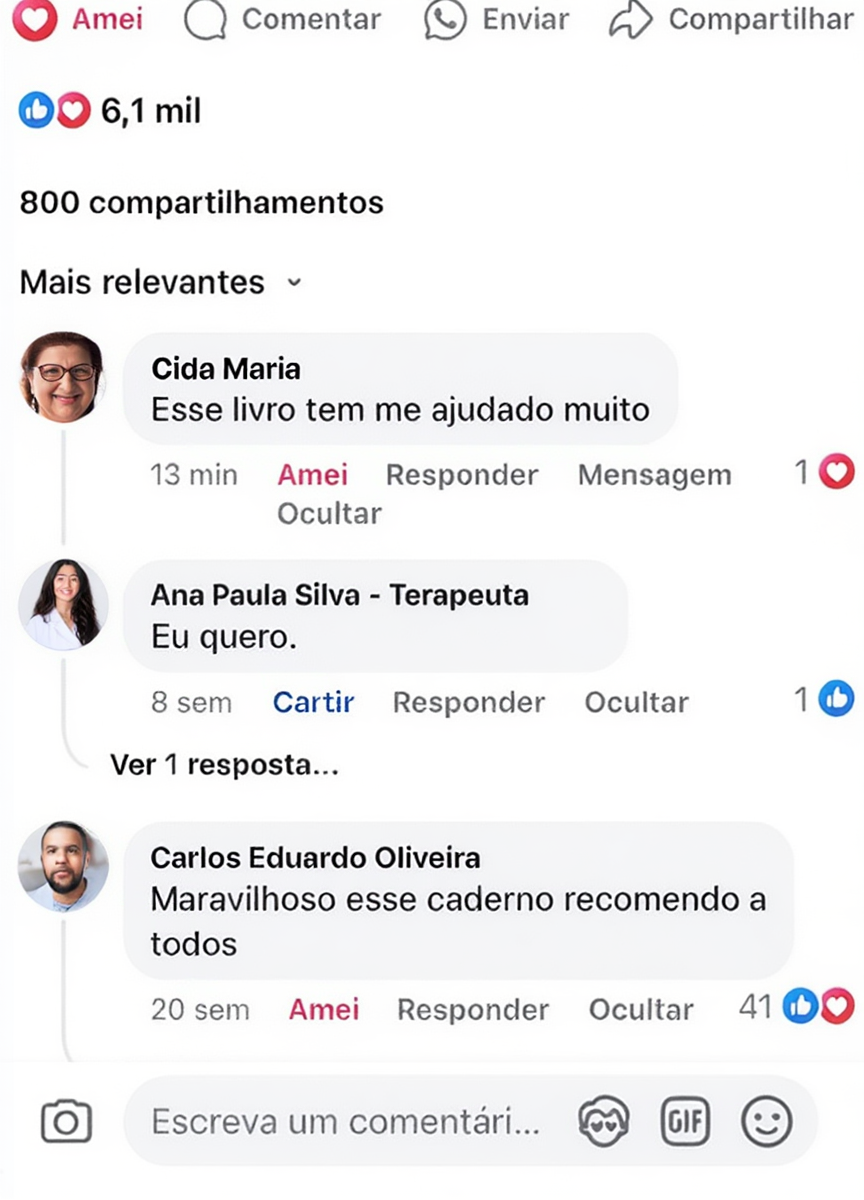Open Ana Paula Silva's profile picture
Screen dimensions: 864x1200
coord(62,605)
